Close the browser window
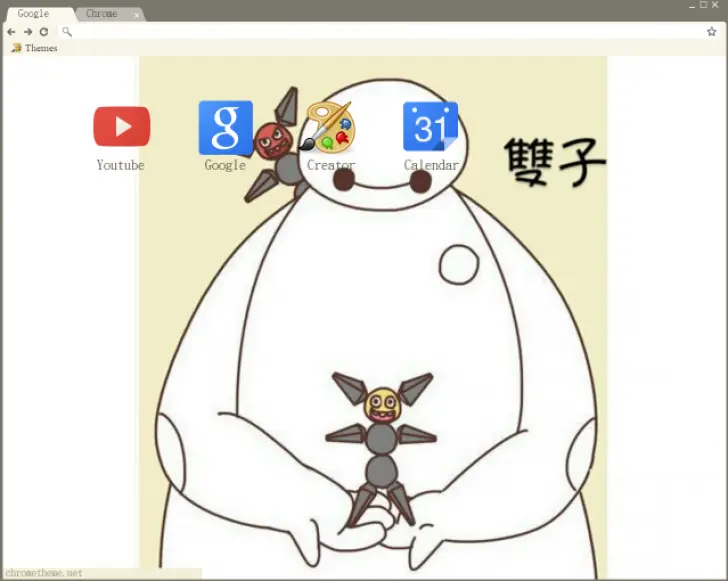The height and width of the screenshot is (581, 728). tap(715, 5)
